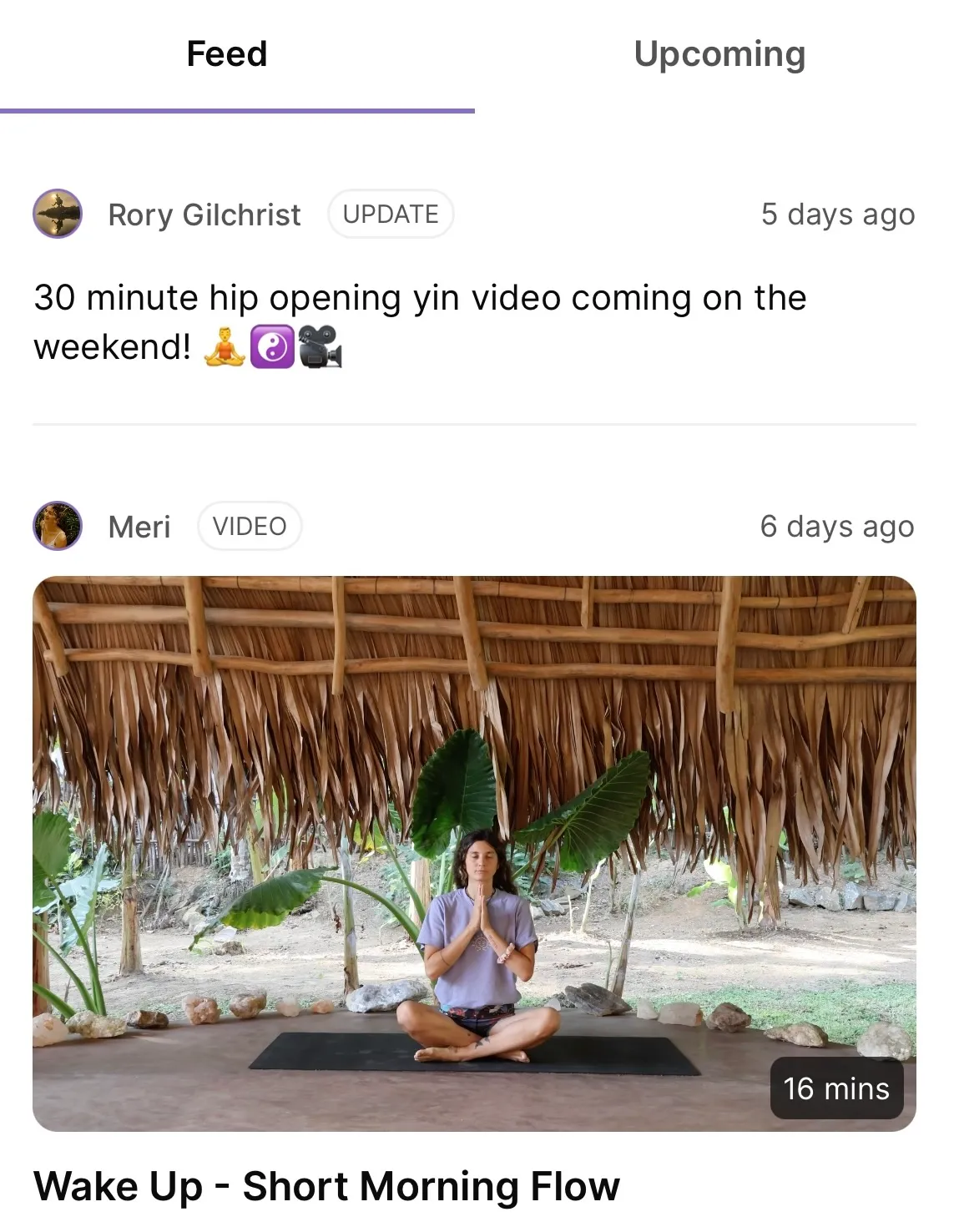This screenshot has height=1232, width=959.
Task: Click the 5 days ago timestamp
Action: 837,215
